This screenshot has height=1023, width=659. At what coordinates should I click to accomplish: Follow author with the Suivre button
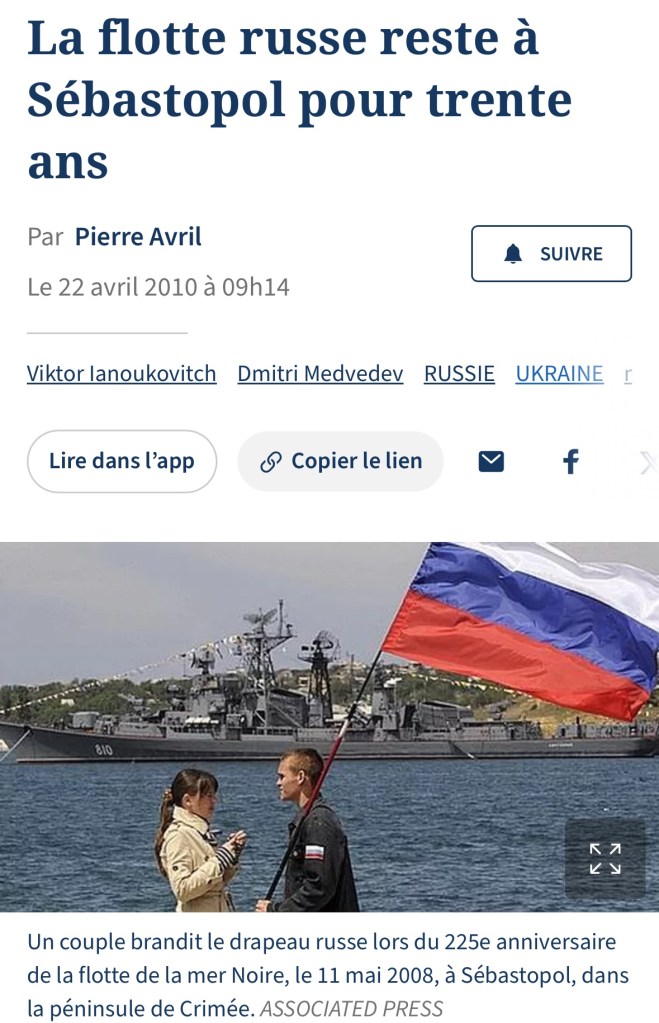(x=551, y=254)
